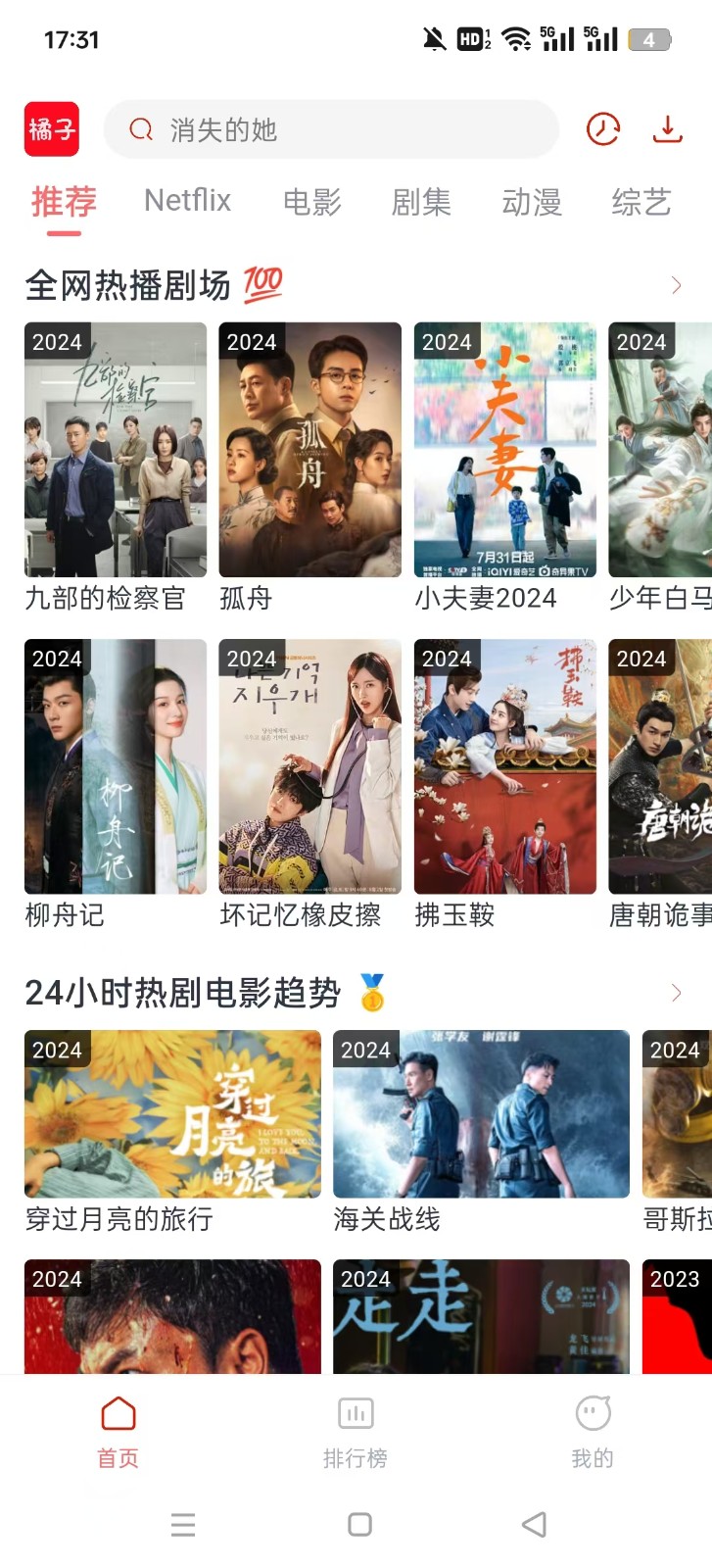Switch to the 综艺 tab

(641, 202)
